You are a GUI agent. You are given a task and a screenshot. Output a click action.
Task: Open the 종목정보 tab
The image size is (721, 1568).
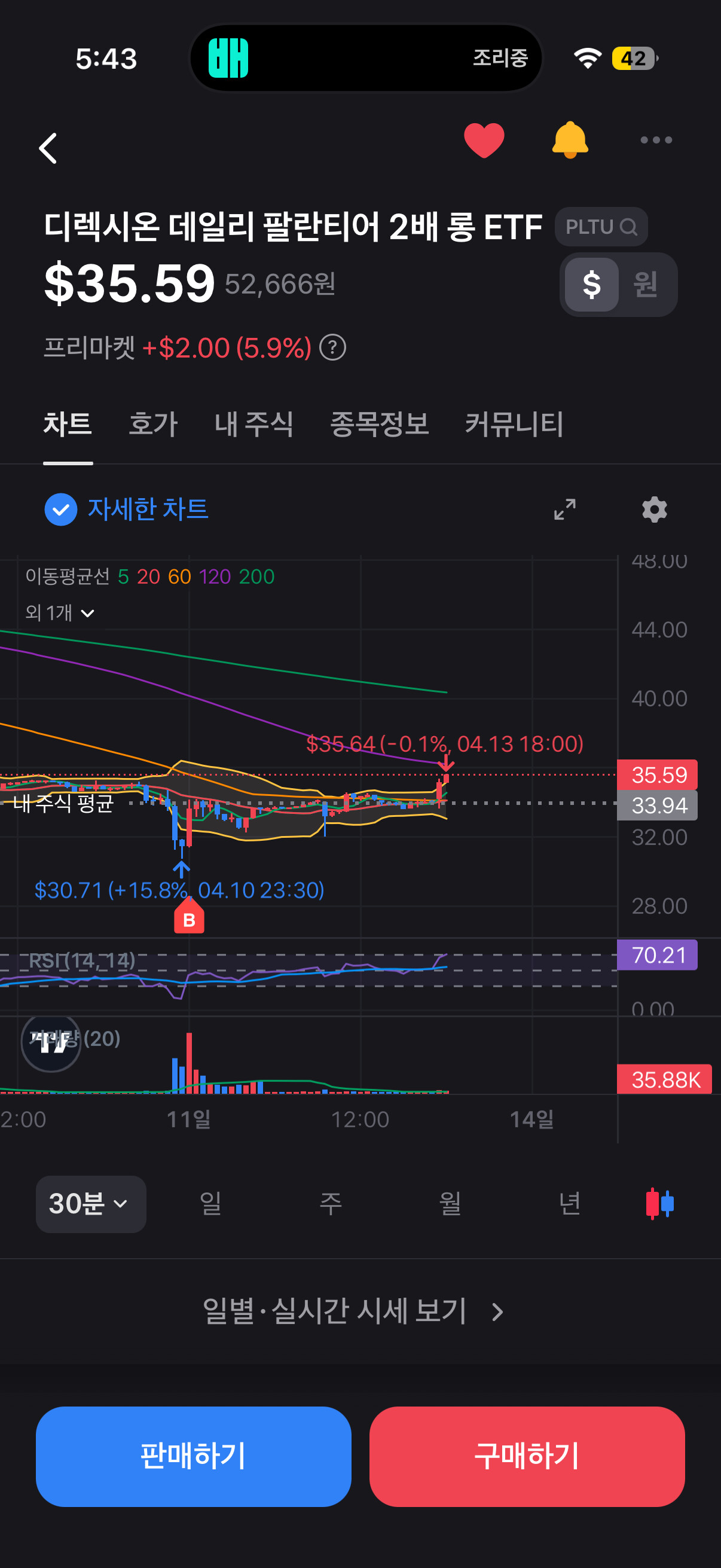tap(379, 423)
